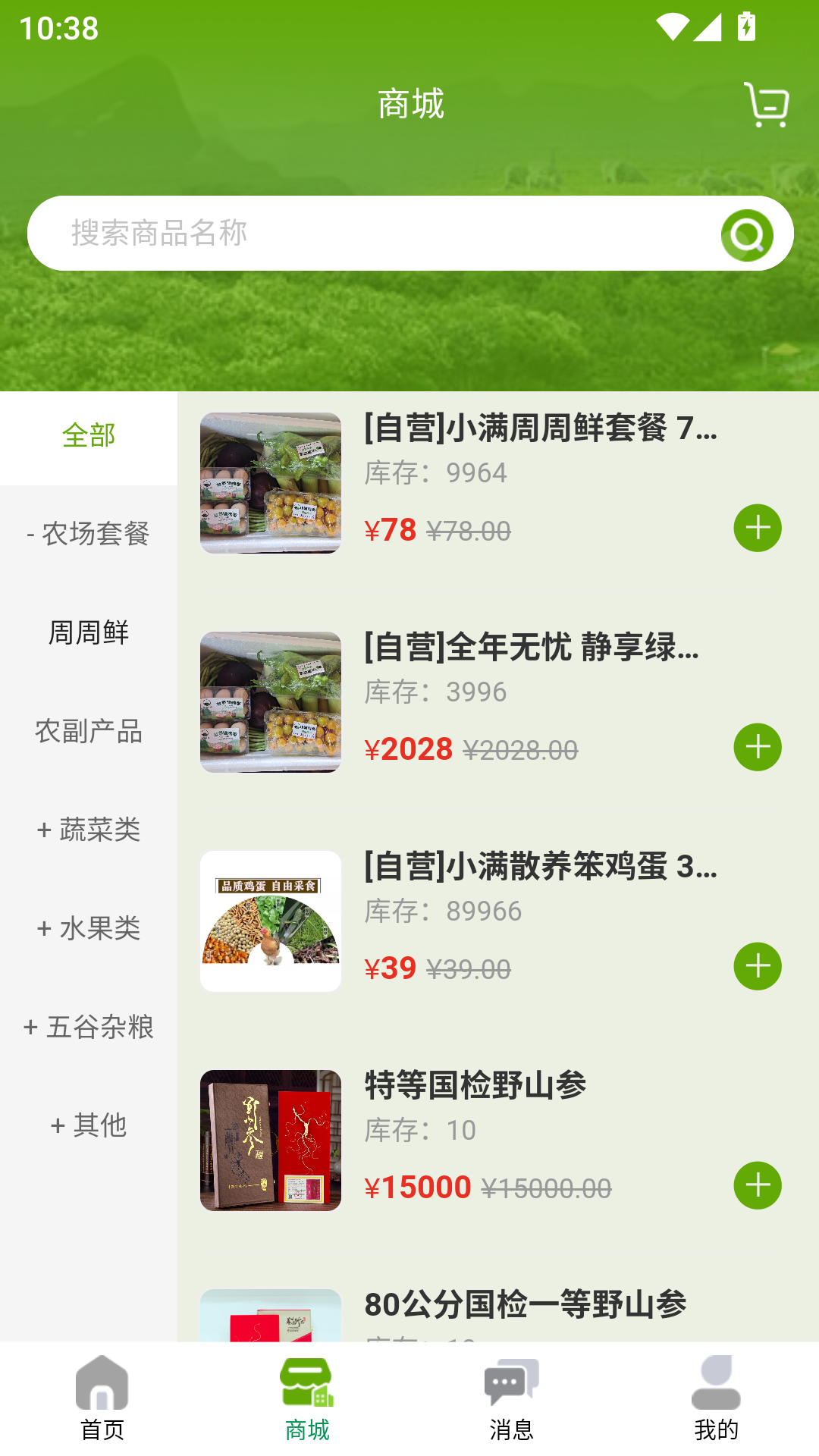Tap the green search magnifier button

(x=747, y=235)
